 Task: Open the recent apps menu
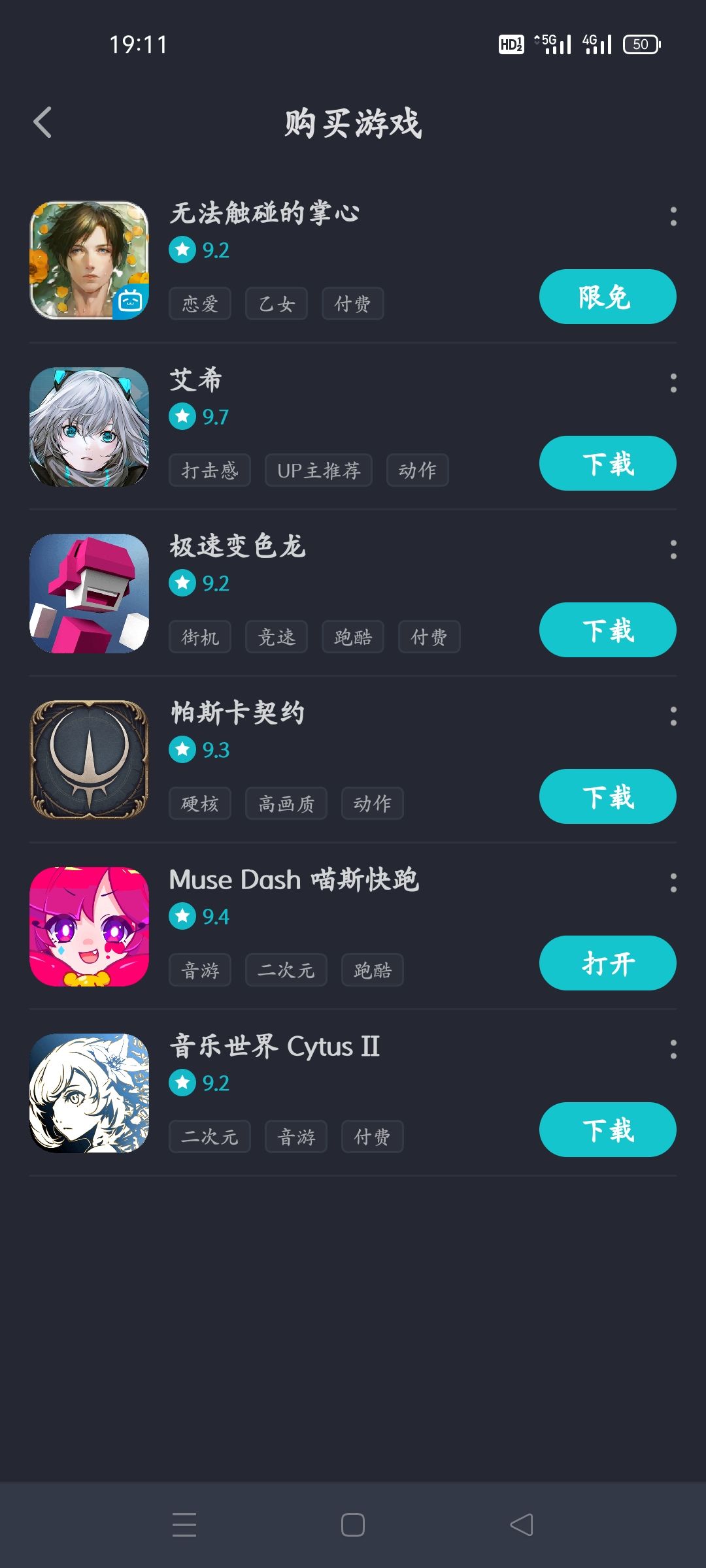click(184, 1525)
